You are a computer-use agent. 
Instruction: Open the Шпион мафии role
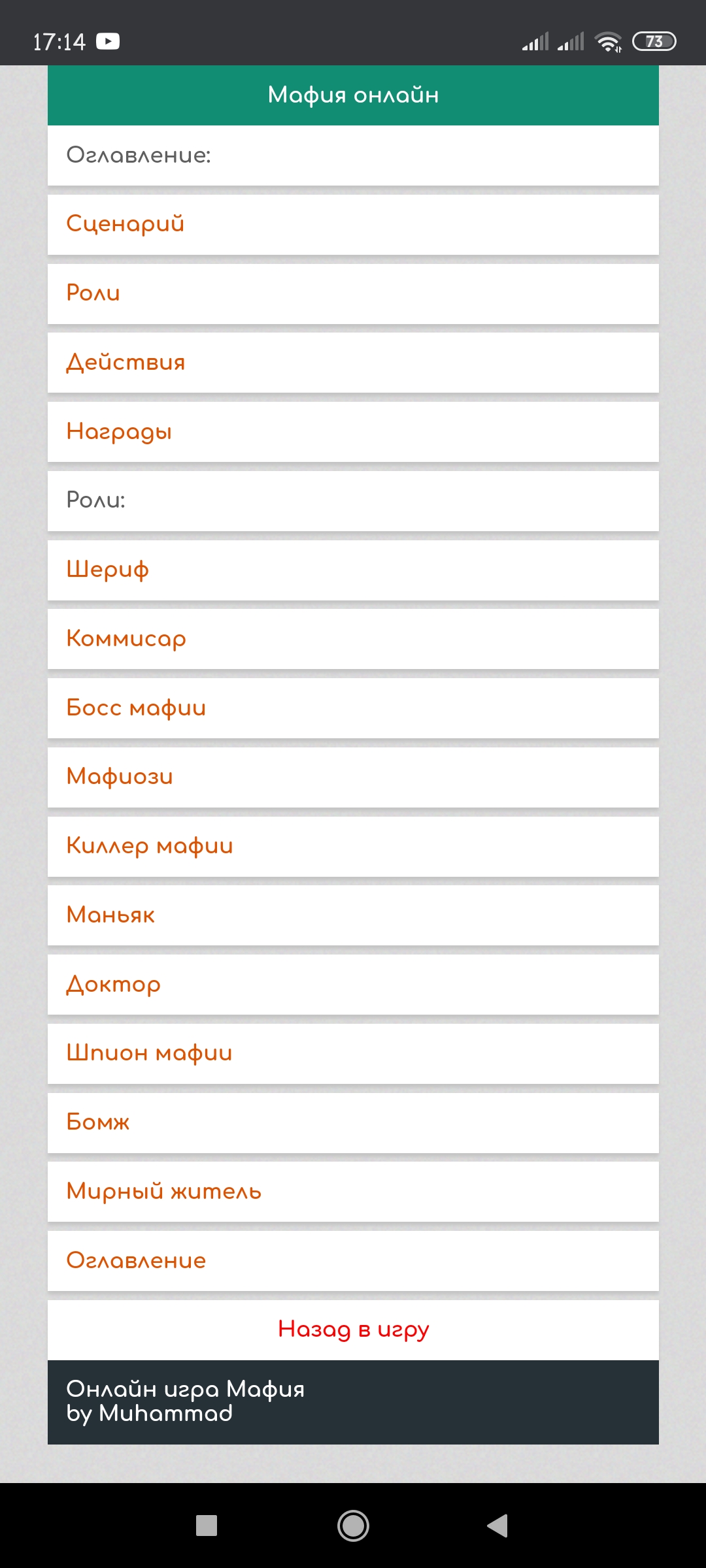(353, 1053)
